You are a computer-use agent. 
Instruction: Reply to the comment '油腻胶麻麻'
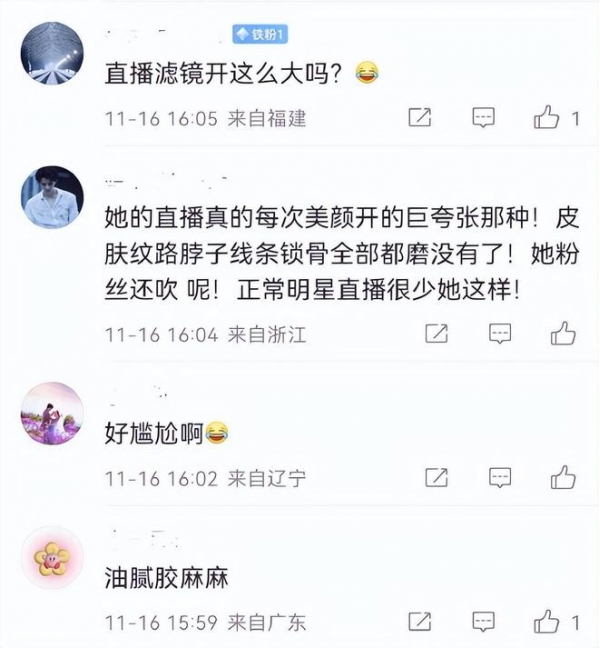coord(484,622)
